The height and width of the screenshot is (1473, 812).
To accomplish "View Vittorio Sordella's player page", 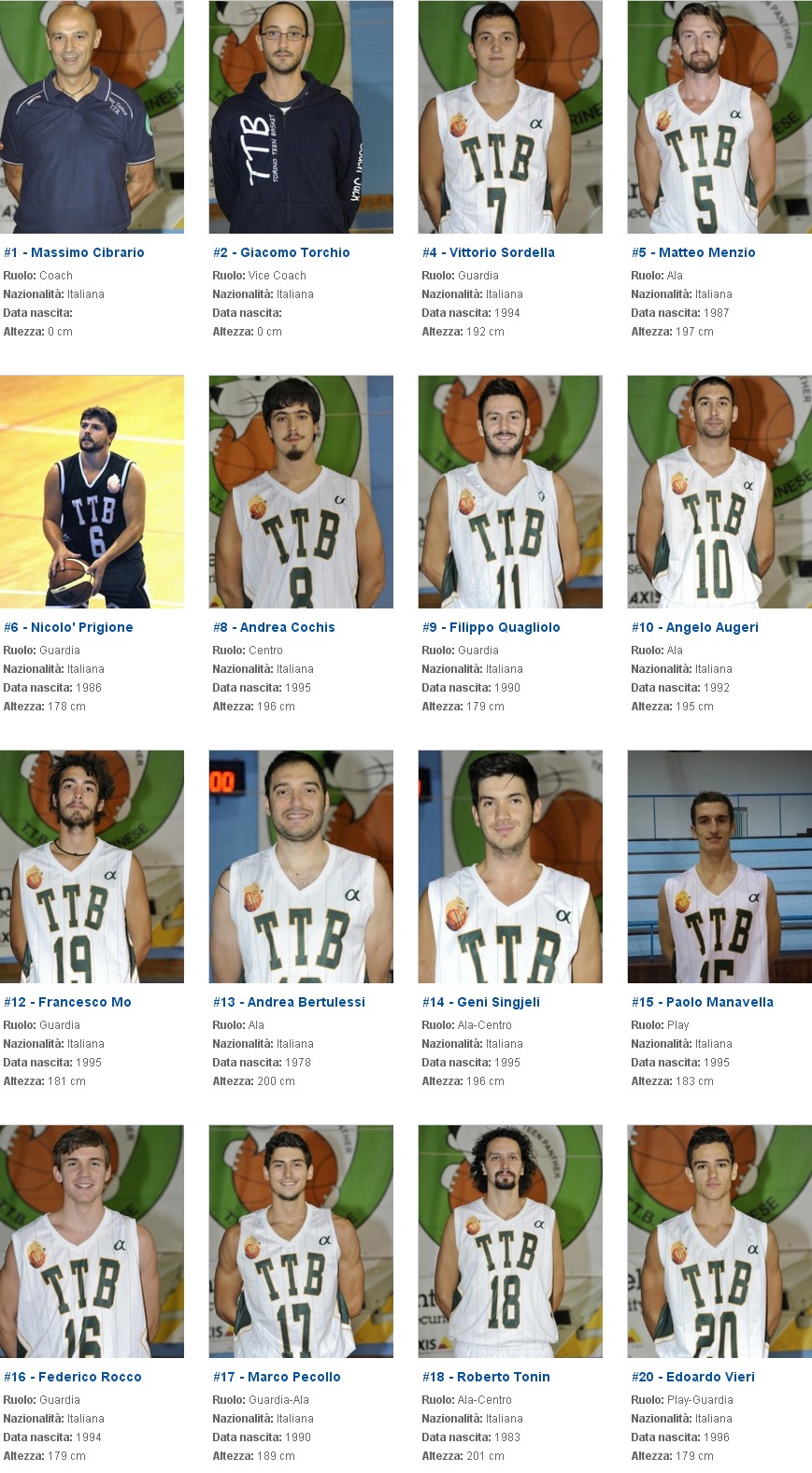I will (x=488, y=252).
